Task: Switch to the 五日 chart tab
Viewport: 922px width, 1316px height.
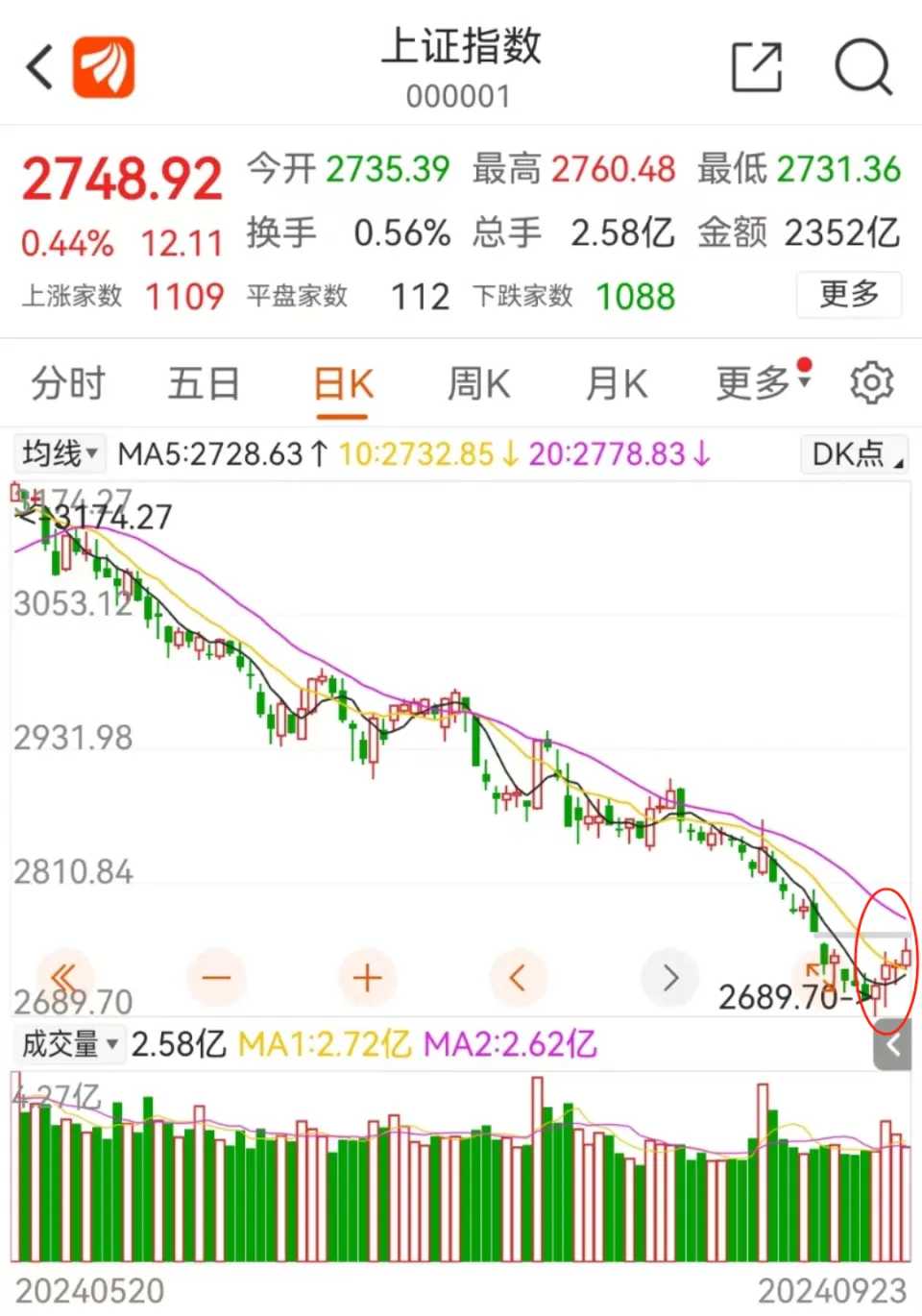Action: coord(204,384)
